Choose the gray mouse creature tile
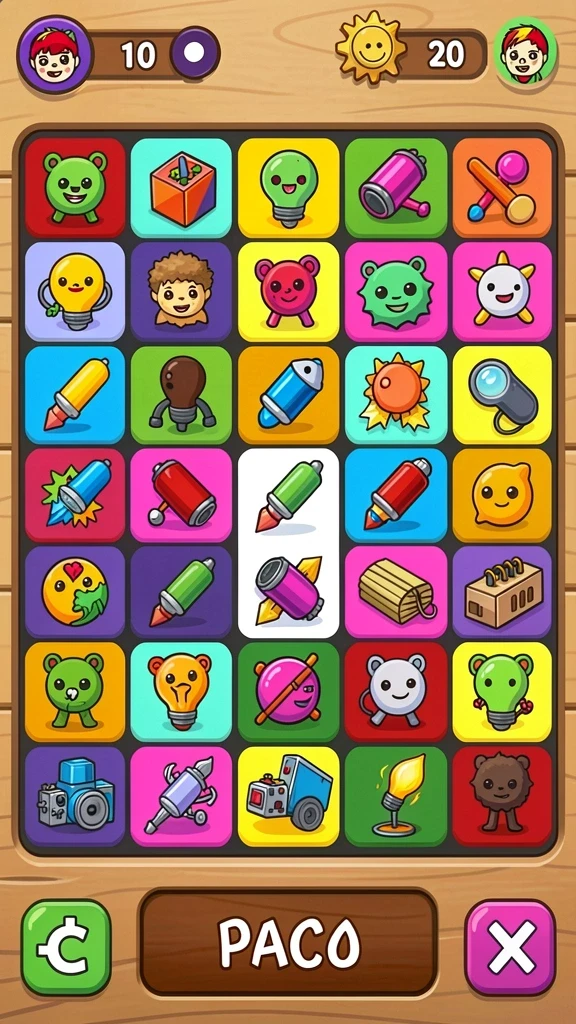 (396, 692)
